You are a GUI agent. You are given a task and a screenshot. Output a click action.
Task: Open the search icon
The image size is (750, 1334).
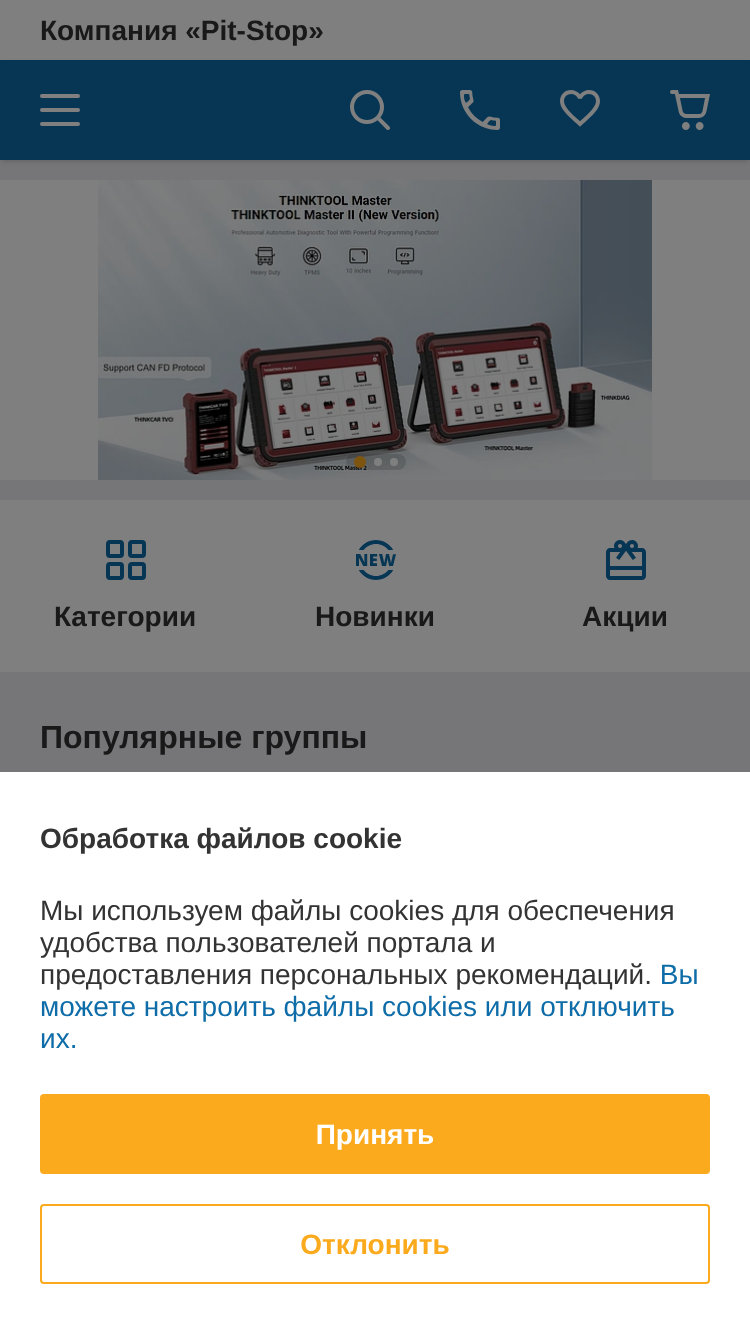point(370,110)
